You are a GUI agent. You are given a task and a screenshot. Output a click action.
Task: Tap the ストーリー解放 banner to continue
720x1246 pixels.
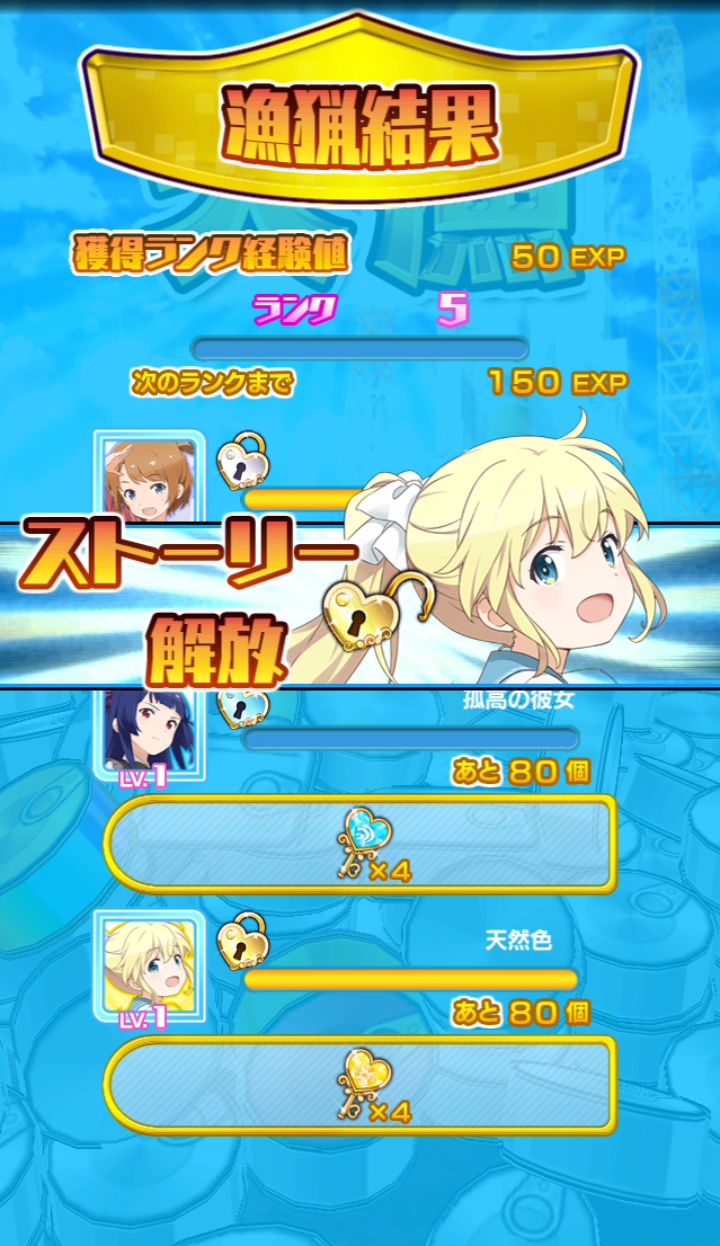(x=360, y=605)
